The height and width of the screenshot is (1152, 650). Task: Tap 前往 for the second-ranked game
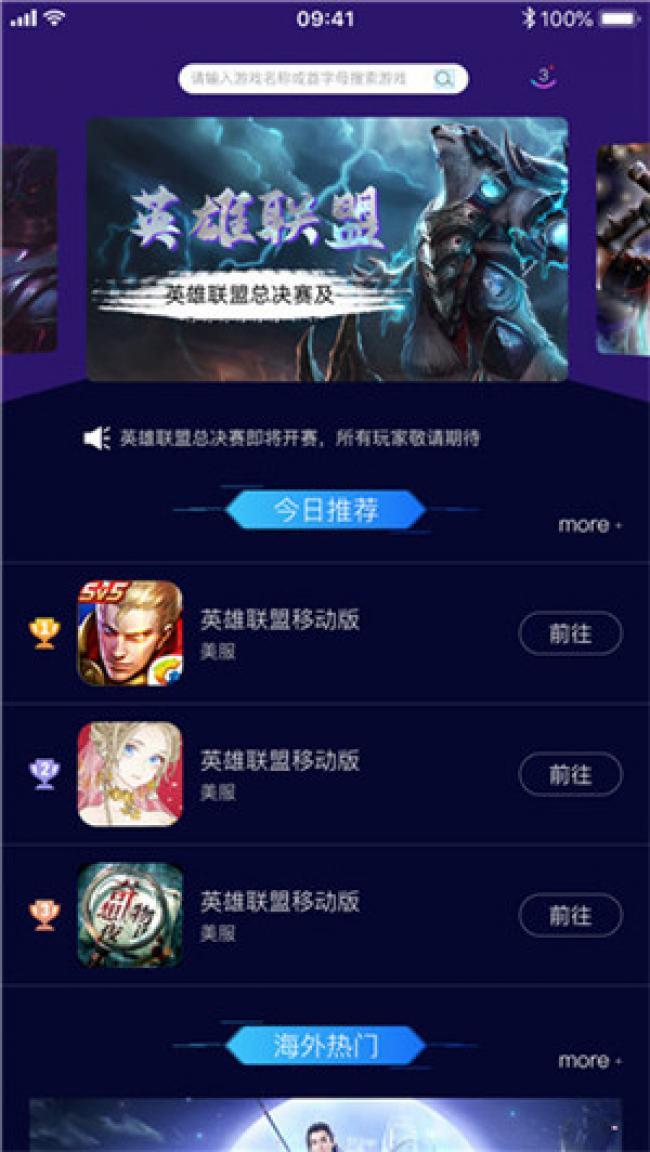pos(570,774)
